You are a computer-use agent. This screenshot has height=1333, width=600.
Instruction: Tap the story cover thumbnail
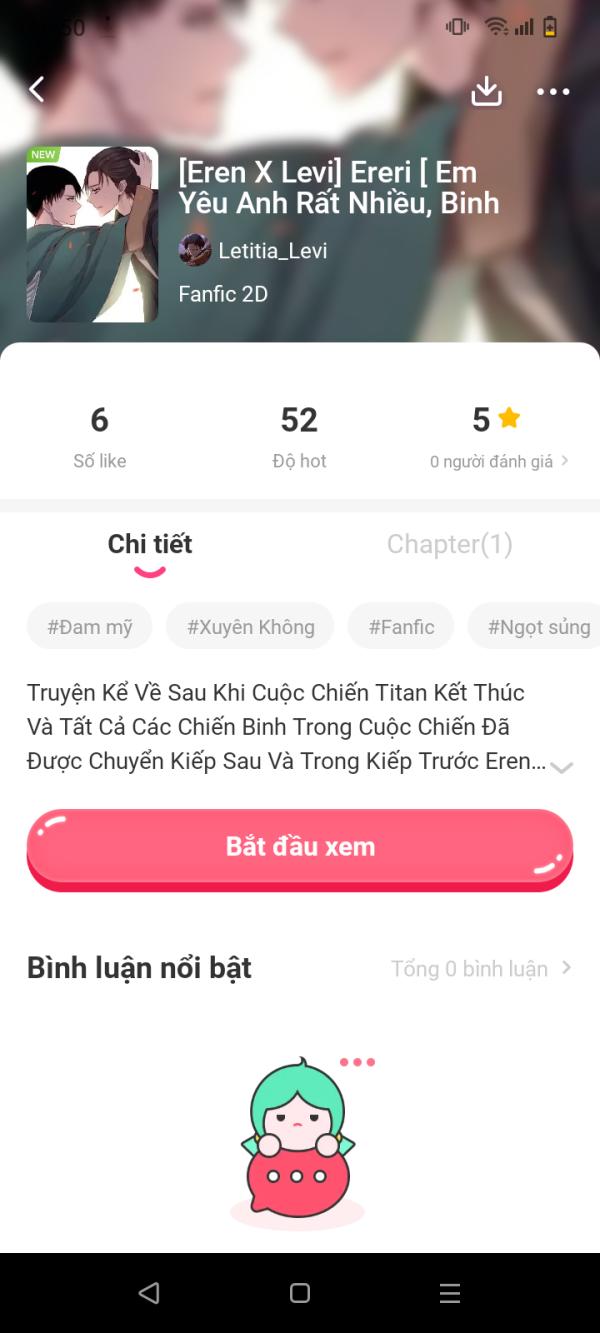[92, 235]
